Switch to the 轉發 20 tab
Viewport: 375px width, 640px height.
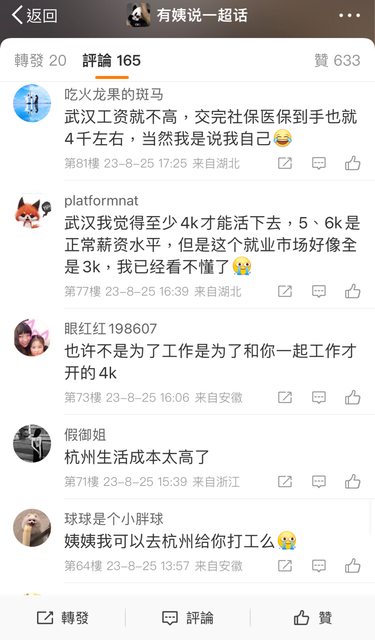(40, 61)
